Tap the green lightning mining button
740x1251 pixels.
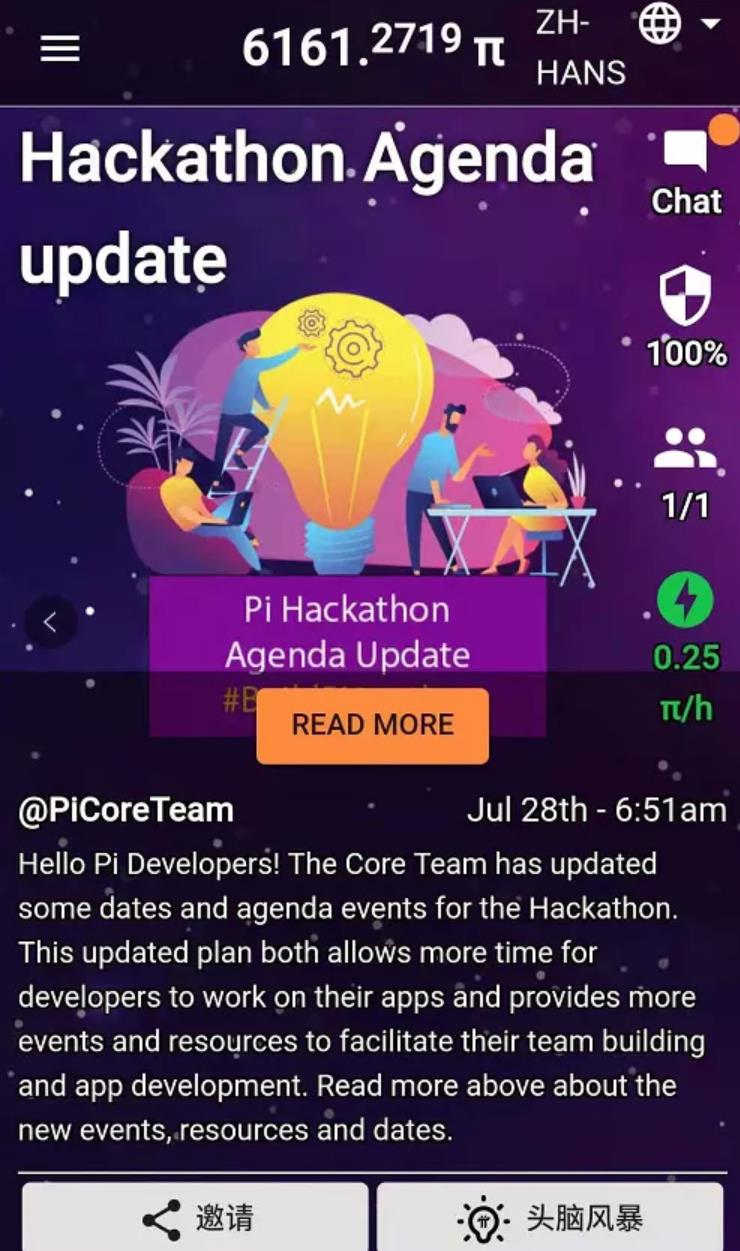click(685, 601)
